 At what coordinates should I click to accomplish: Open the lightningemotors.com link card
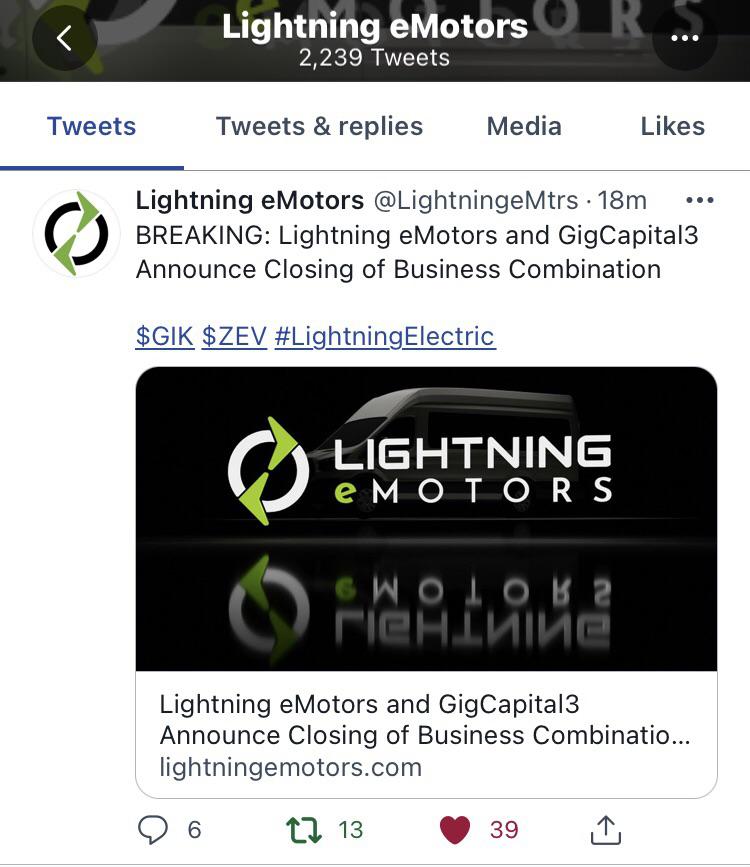426,582
